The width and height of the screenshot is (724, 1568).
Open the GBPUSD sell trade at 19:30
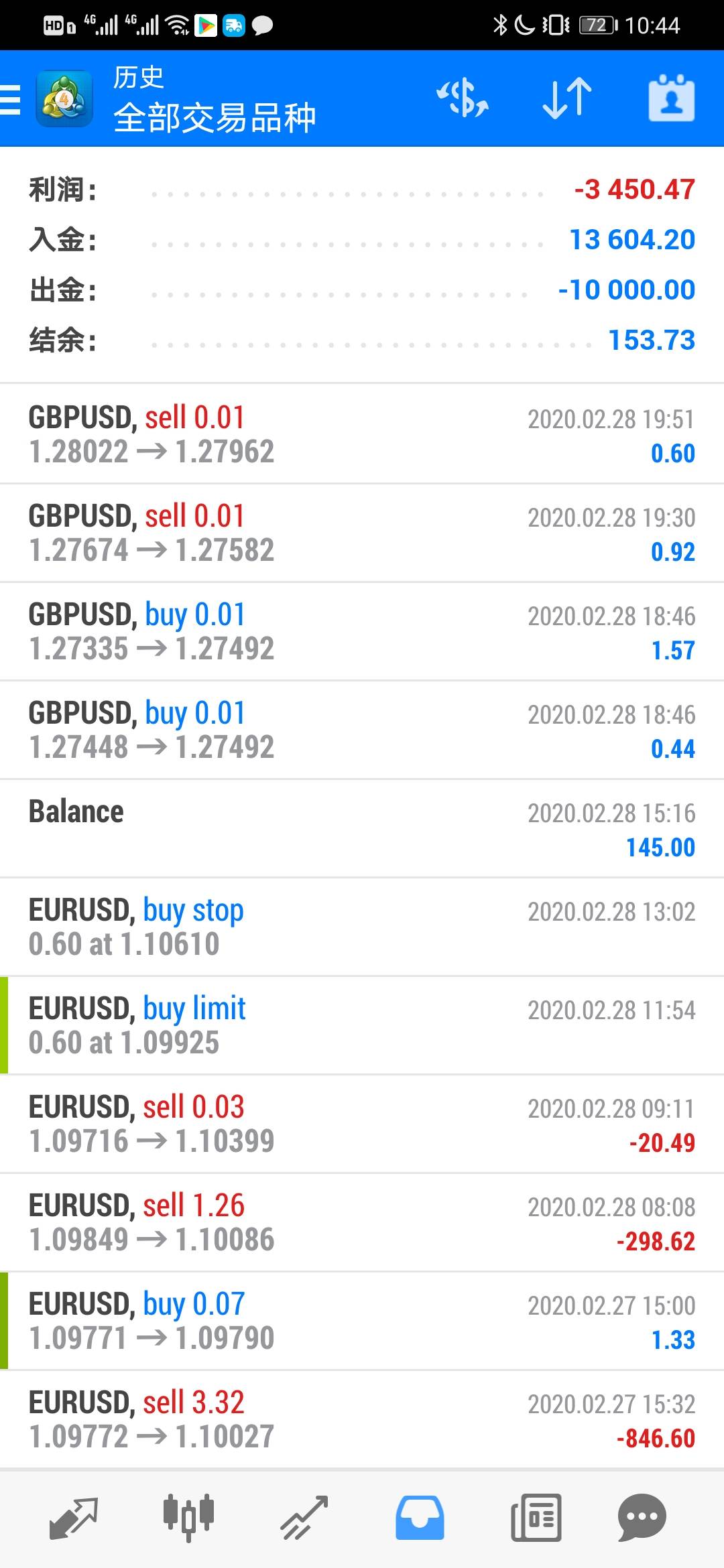point(362,533)
